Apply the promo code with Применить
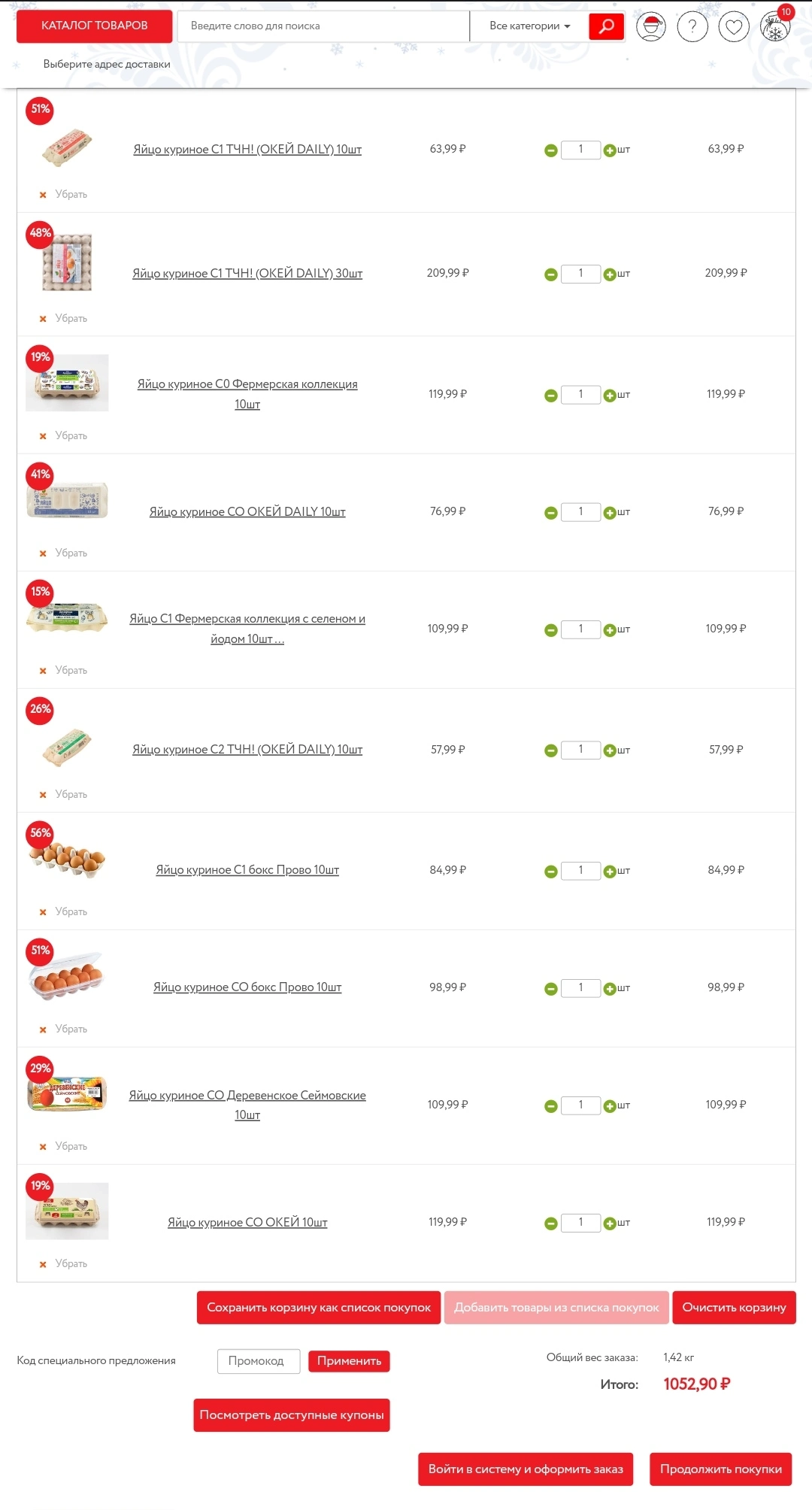Viewport: 812px width, 1510px height. (x=349, y=1361)
